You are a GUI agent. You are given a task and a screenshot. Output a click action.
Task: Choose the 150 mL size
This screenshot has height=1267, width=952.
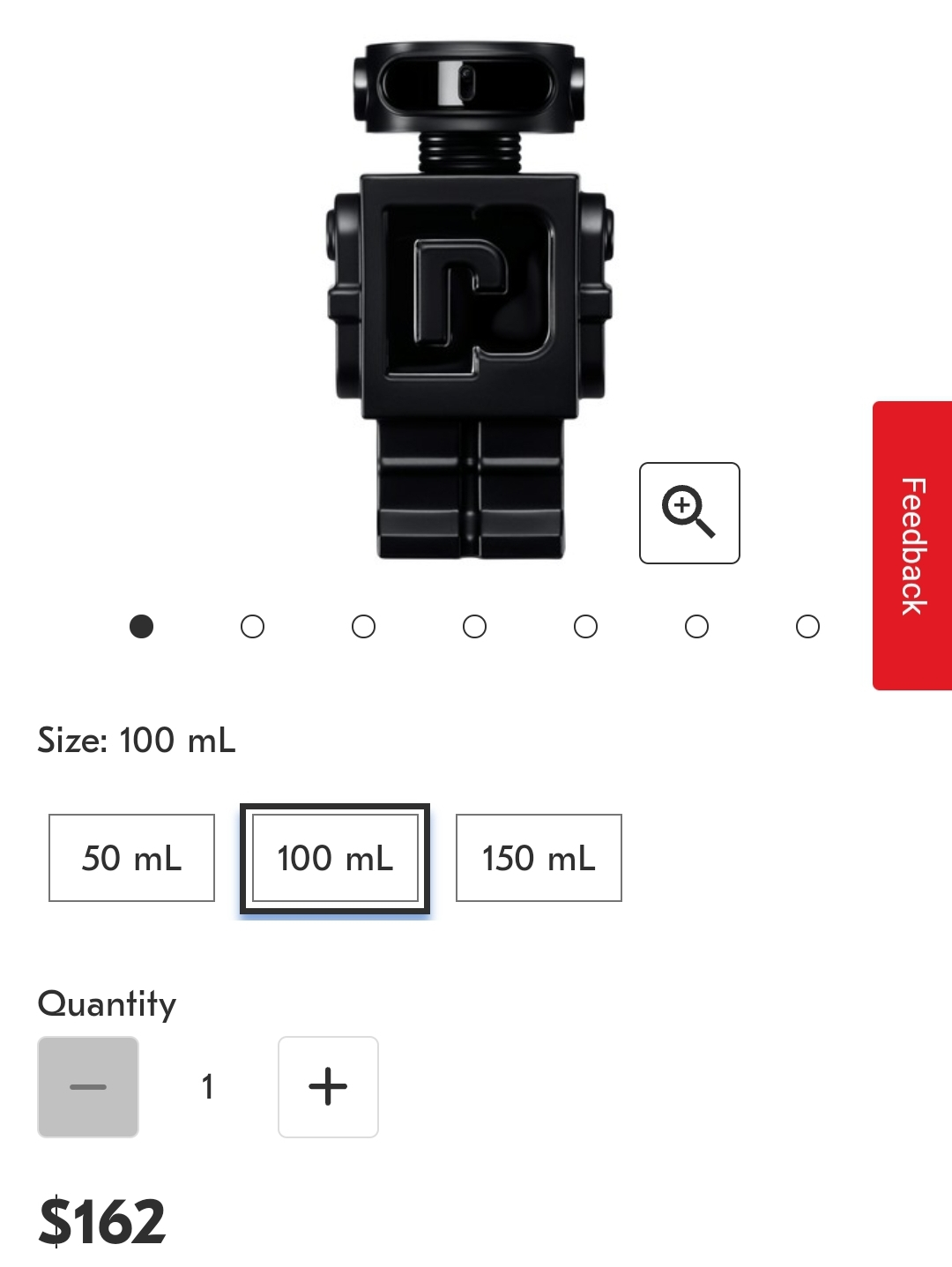[539, 858]
